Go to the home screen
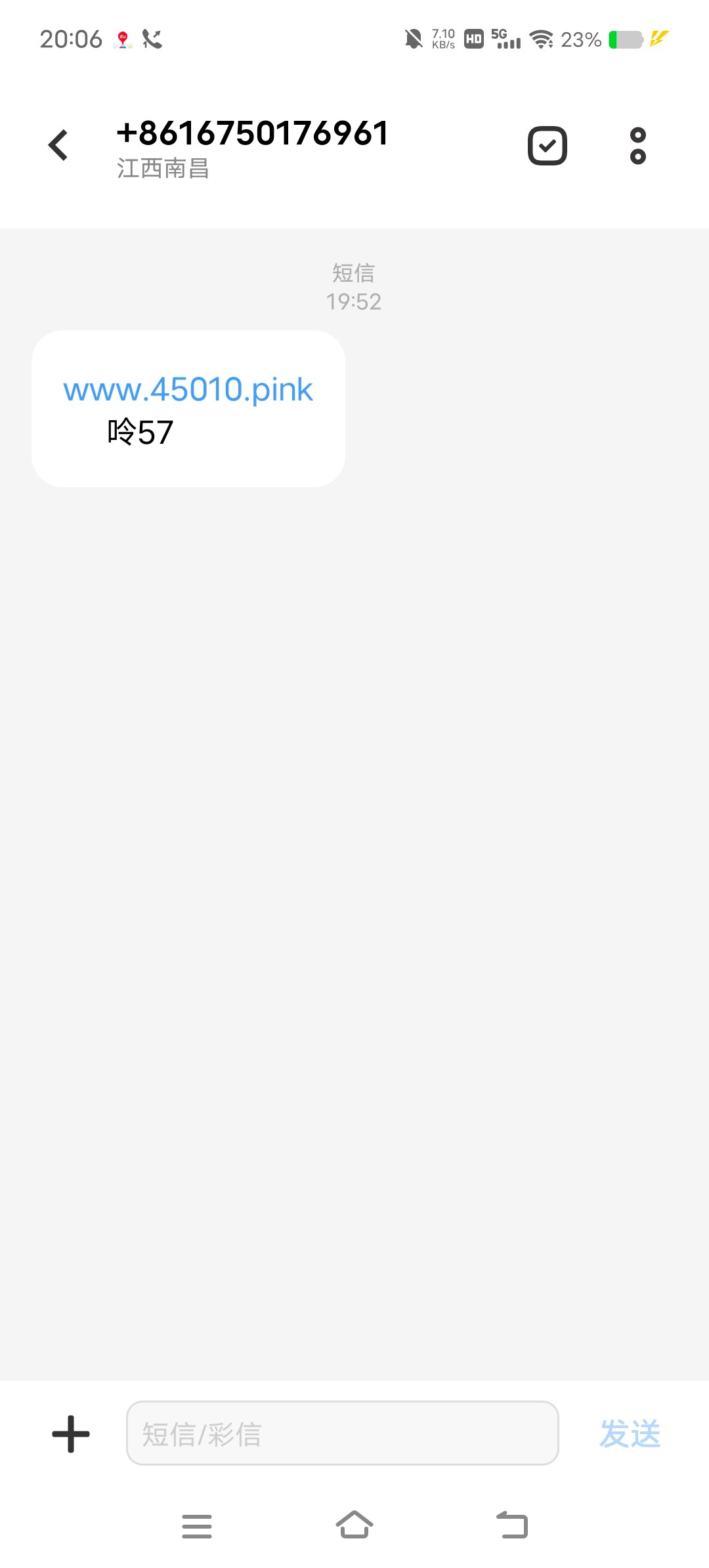Screen dimensions: 709x1568 [x=354, y=1525]
